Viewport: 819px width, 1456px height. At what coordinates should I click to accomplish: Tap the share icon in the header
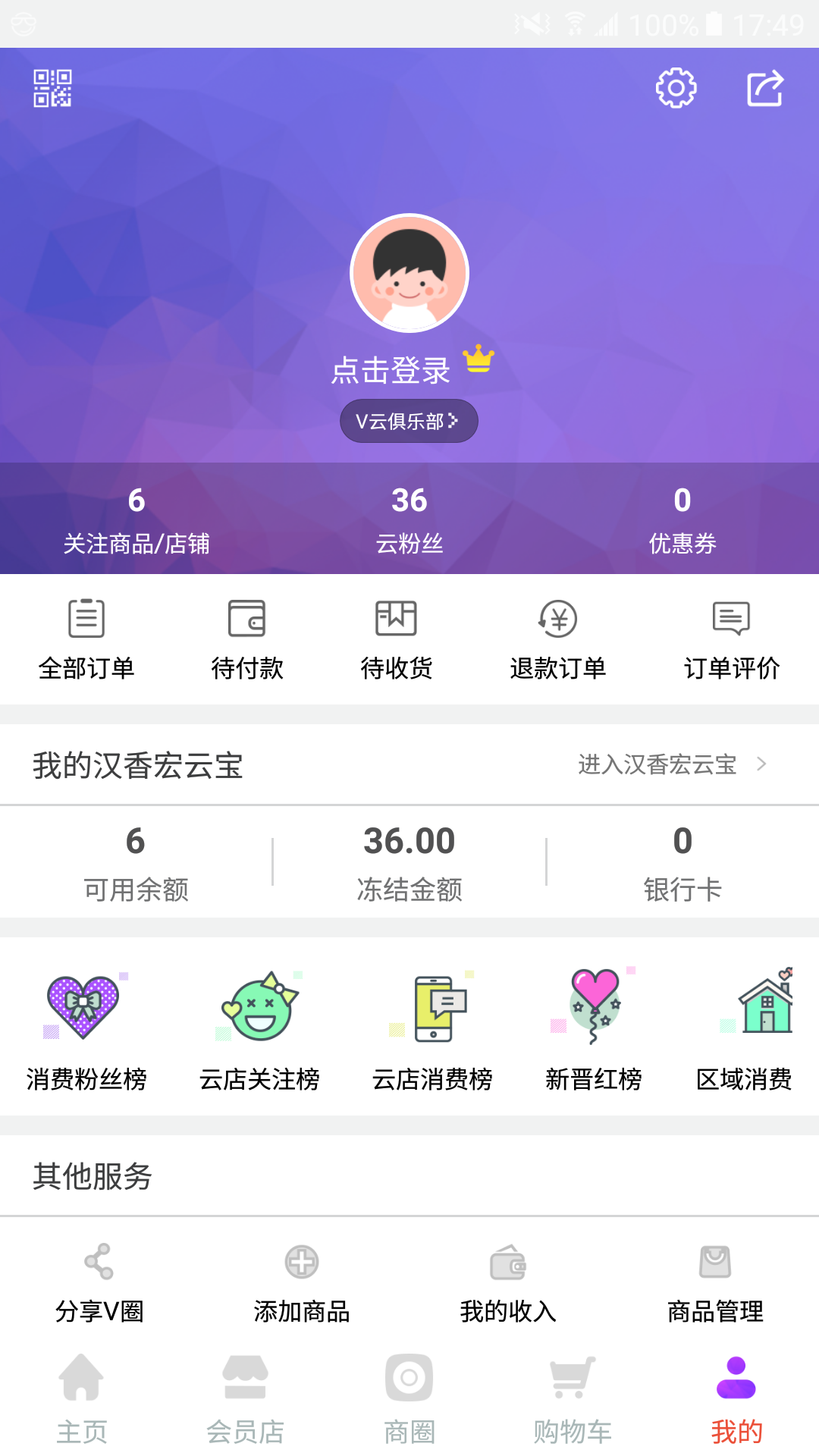point(764,89)
